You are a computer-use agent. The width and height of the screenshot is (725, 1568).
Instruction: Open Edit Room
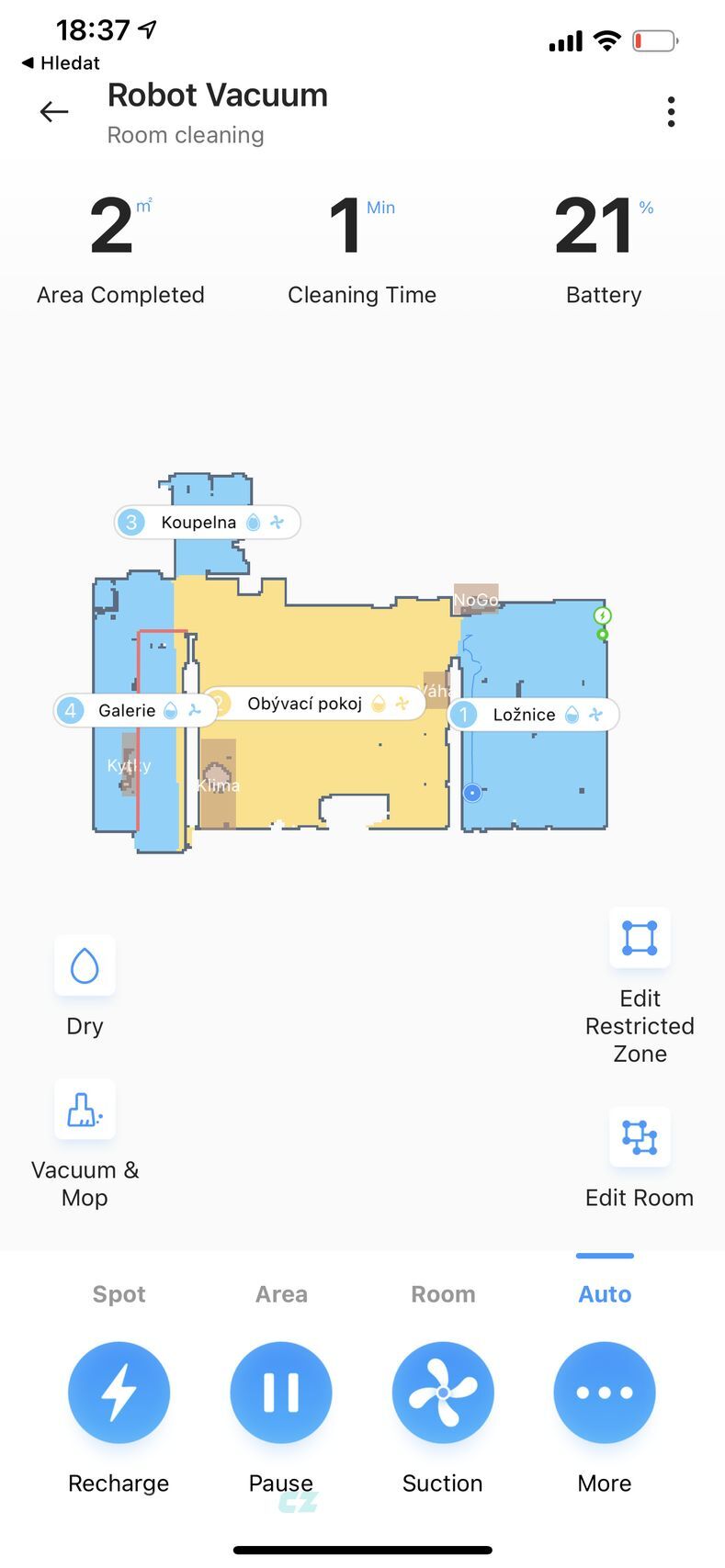pyautogui.click(x=640, y=1137)
